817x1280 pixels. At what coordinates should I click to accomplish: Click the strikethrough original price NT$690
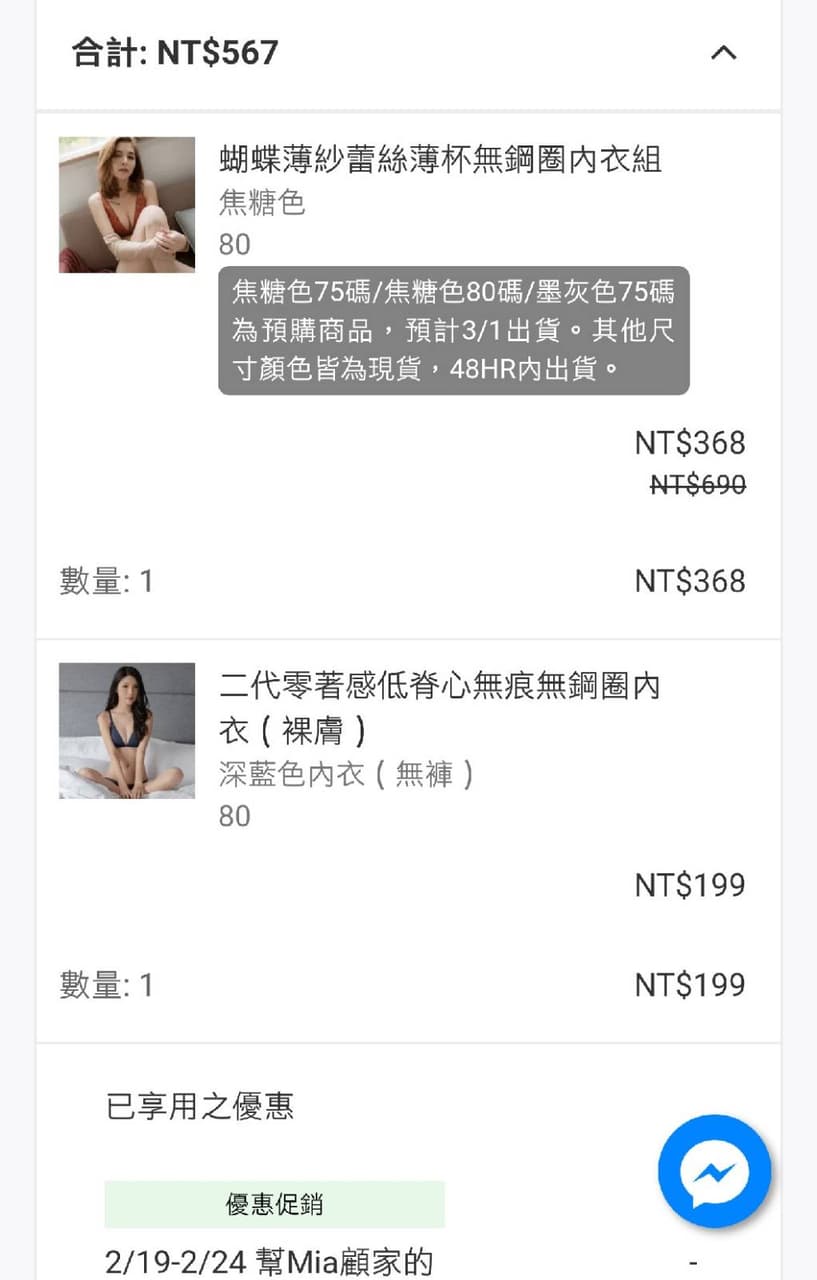pos(696,485)
